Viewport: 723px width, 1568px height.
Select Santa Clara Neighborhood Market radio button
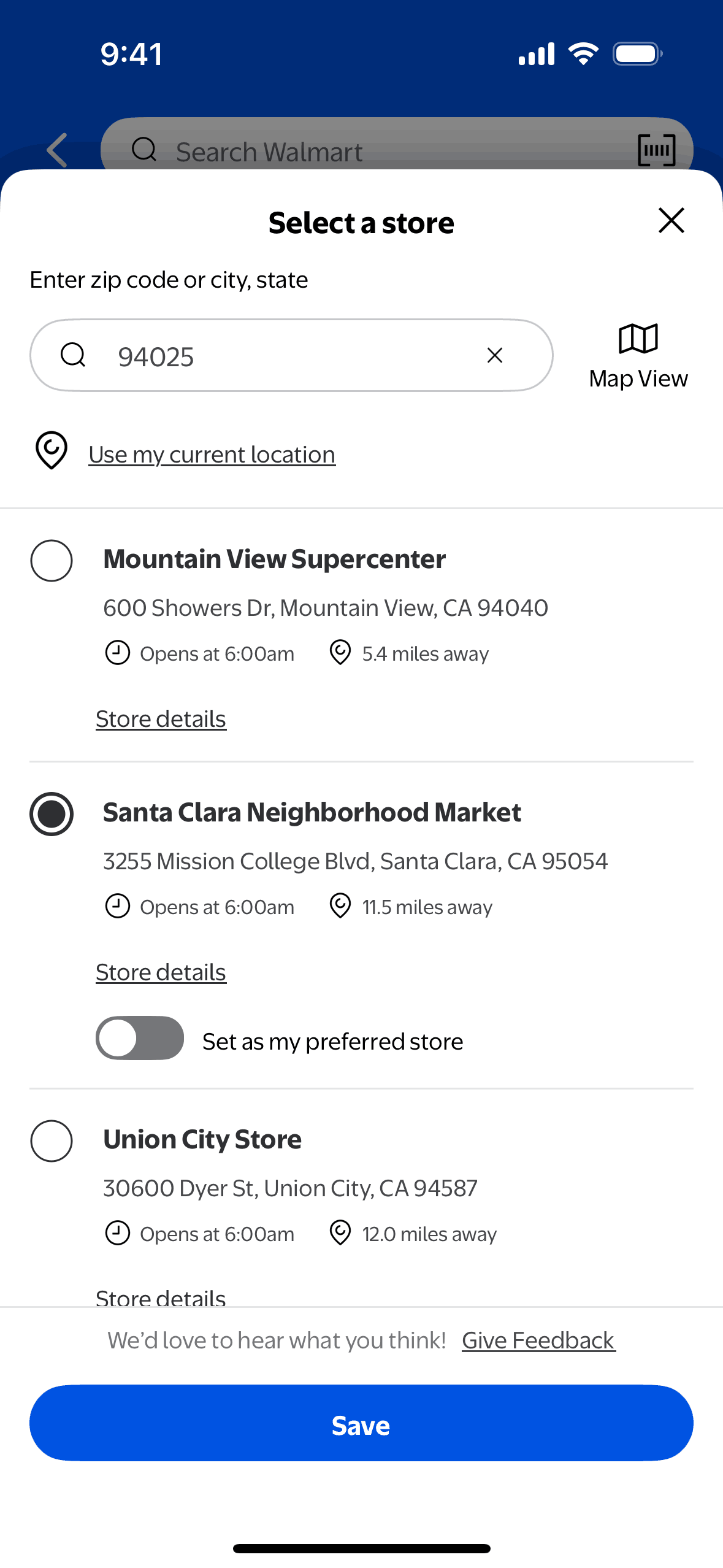point(52,814)
